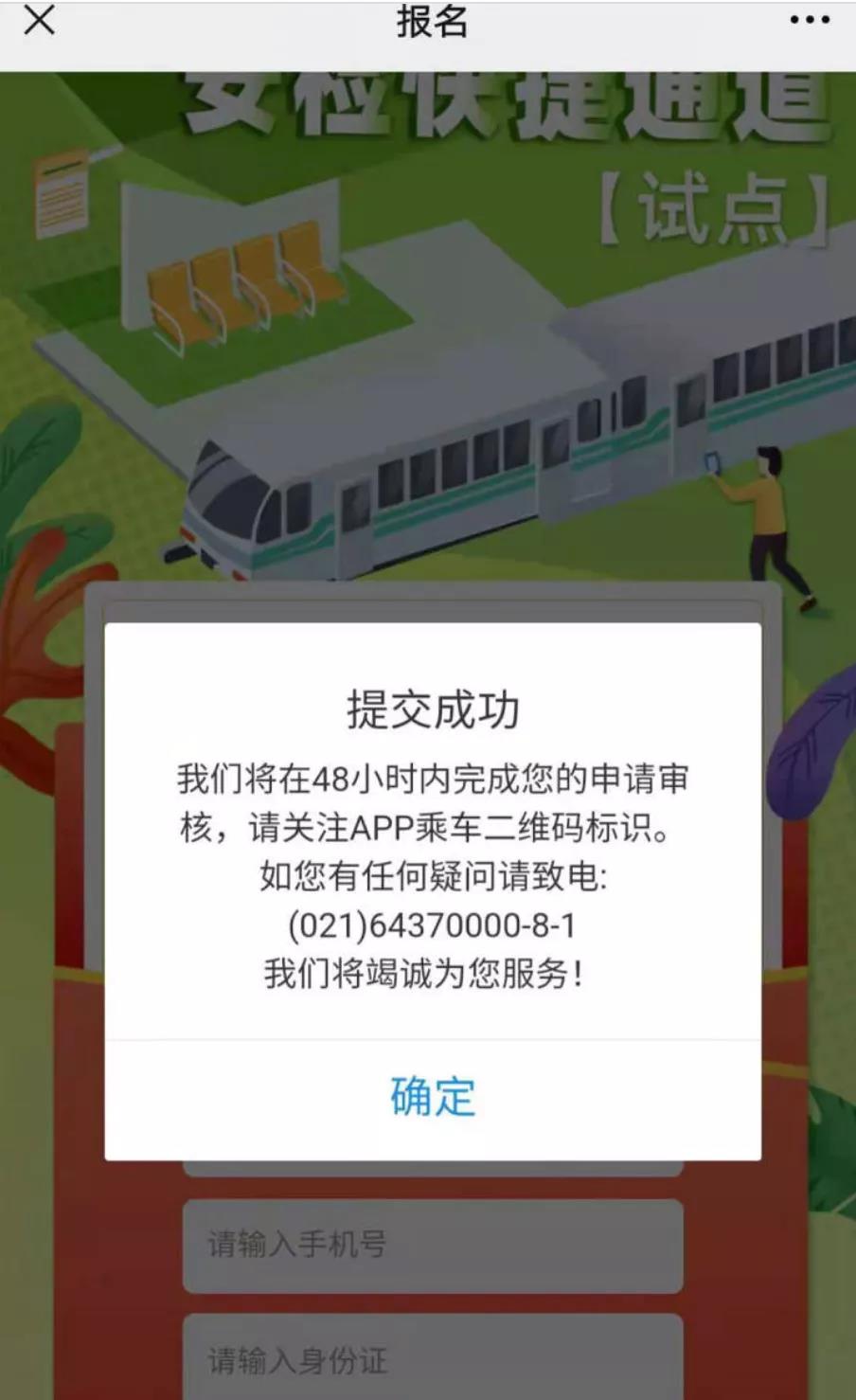
Task: Tap the 请输入手机号 phone number field
Action: [432, 1245]
